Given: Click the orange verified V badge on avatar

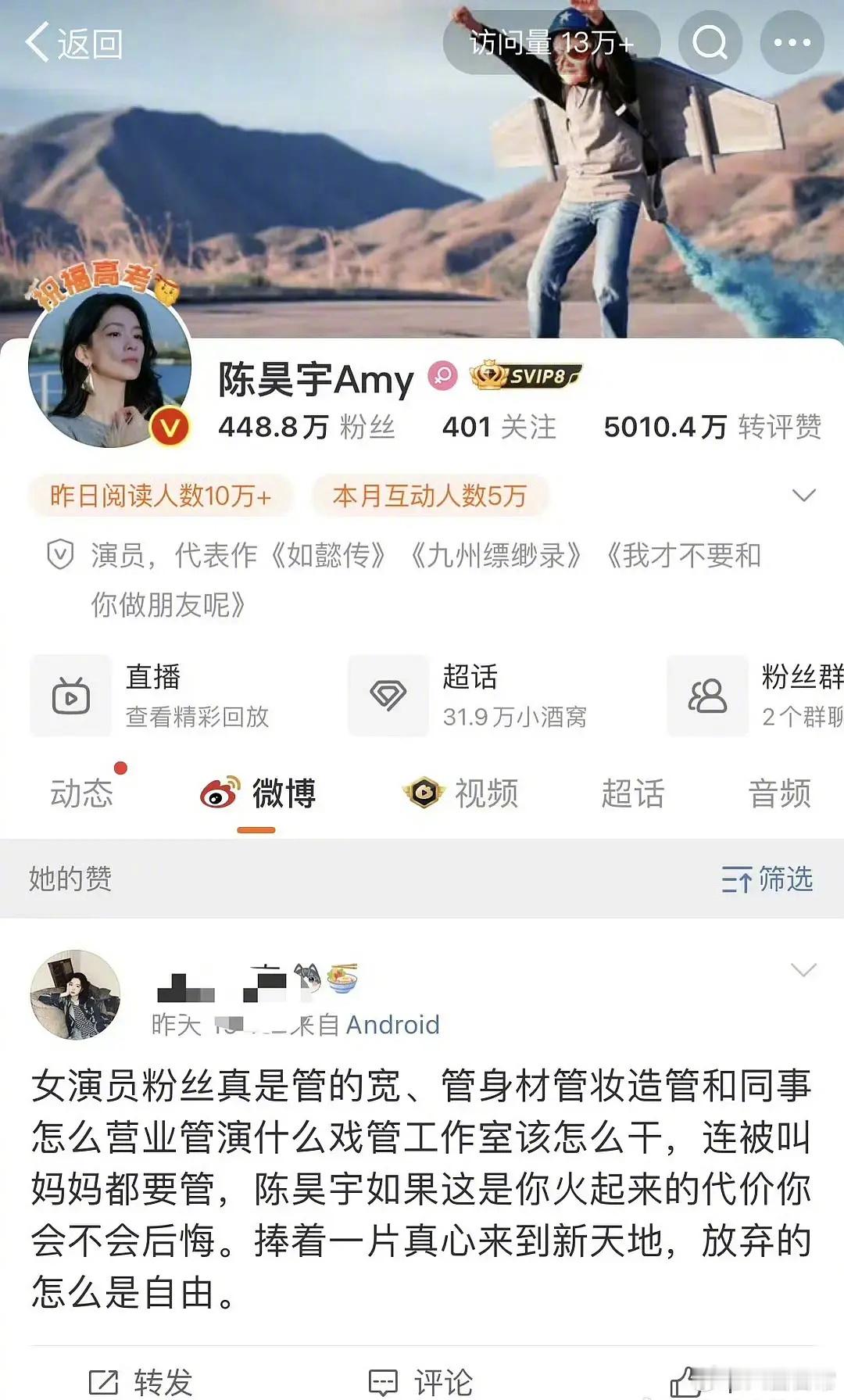Looking at the screenshot, I should [168, 424].
